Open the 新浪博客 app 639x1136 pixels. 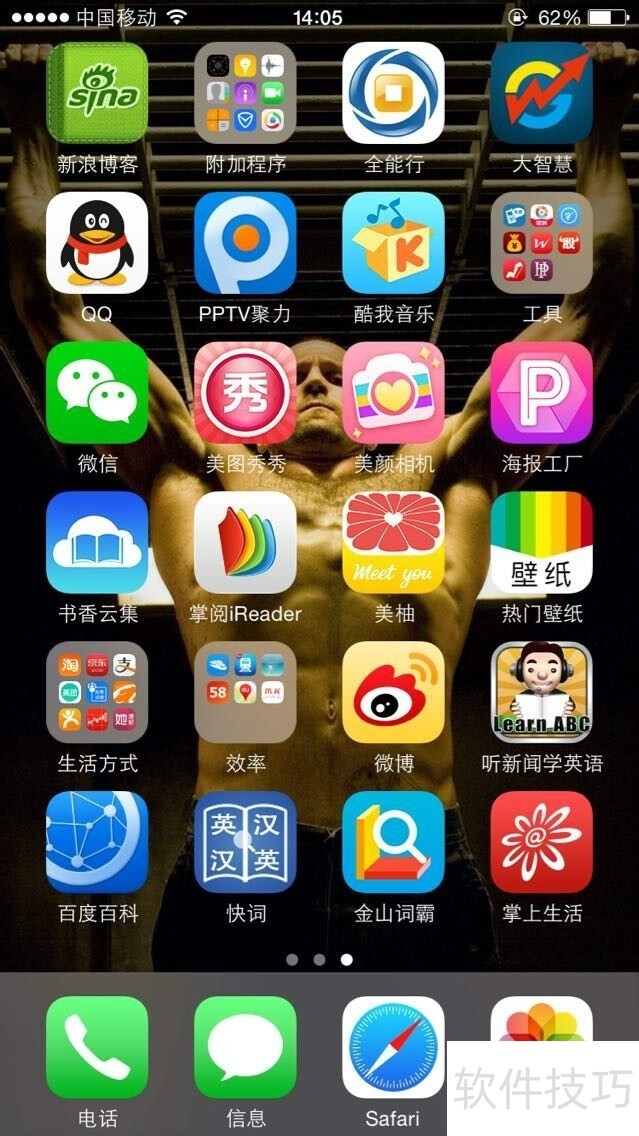click(97, 93)
